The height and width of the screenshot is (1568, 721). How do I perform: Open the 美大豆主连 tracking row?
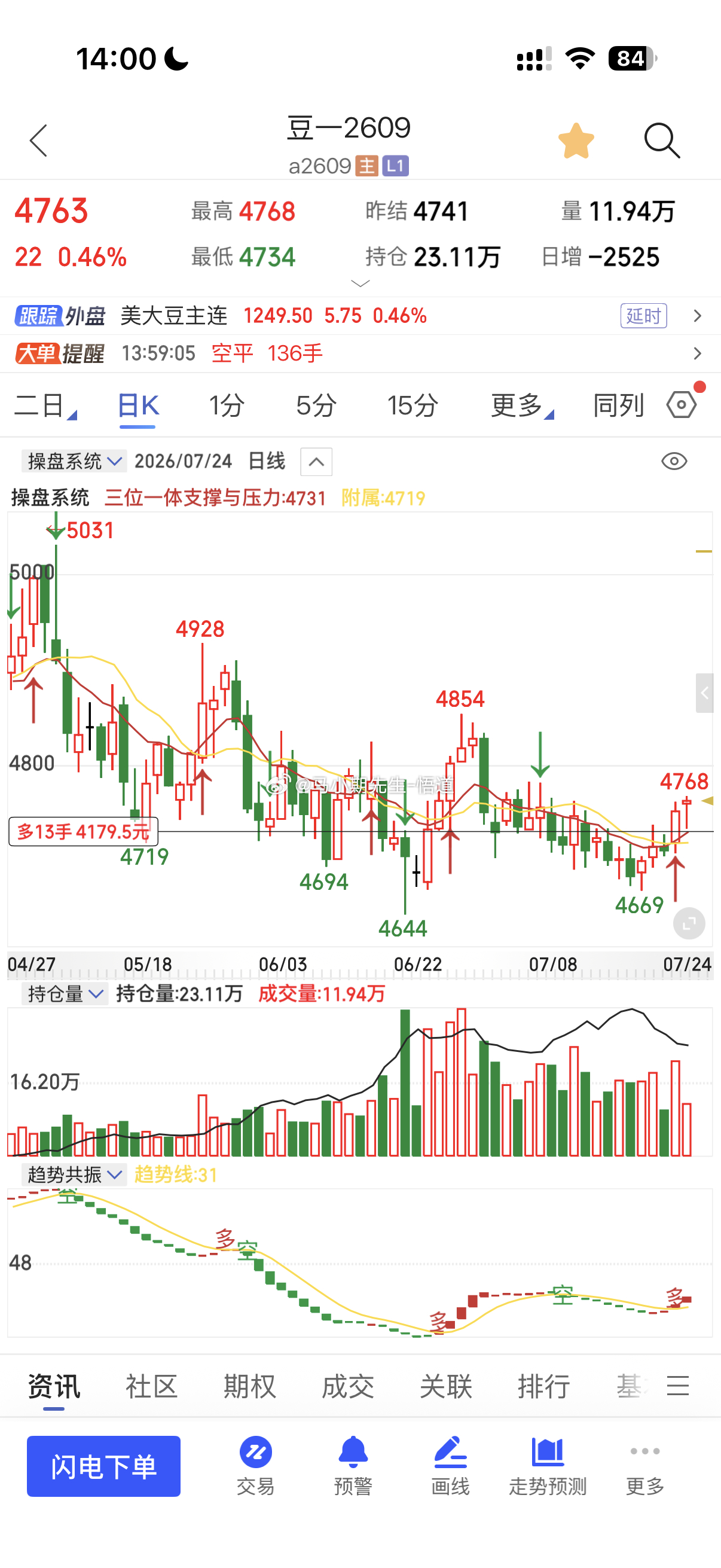(x=360, y=316)
